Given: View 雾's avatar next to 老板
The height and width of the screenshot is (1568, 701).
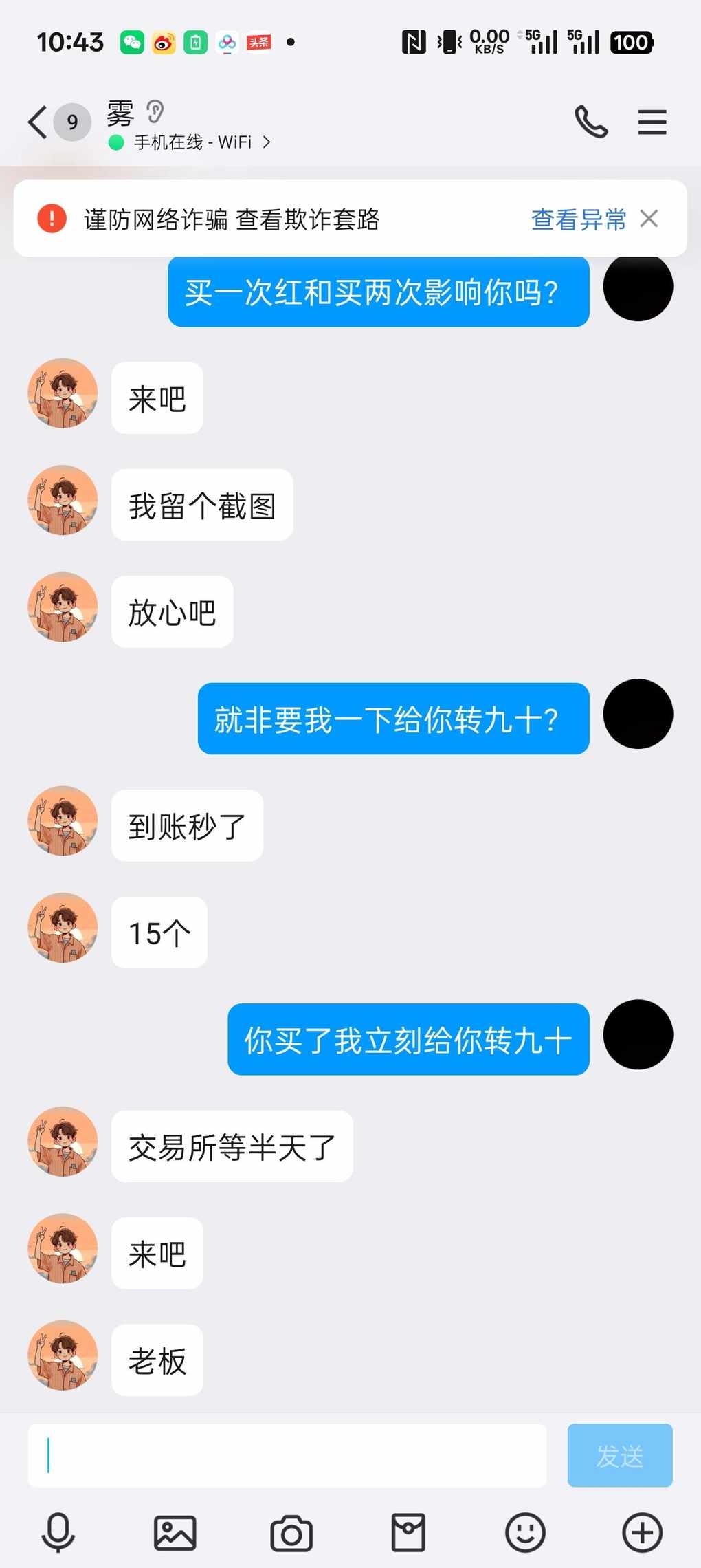Looking at the screenshot, I should (x=63, y=1355).
